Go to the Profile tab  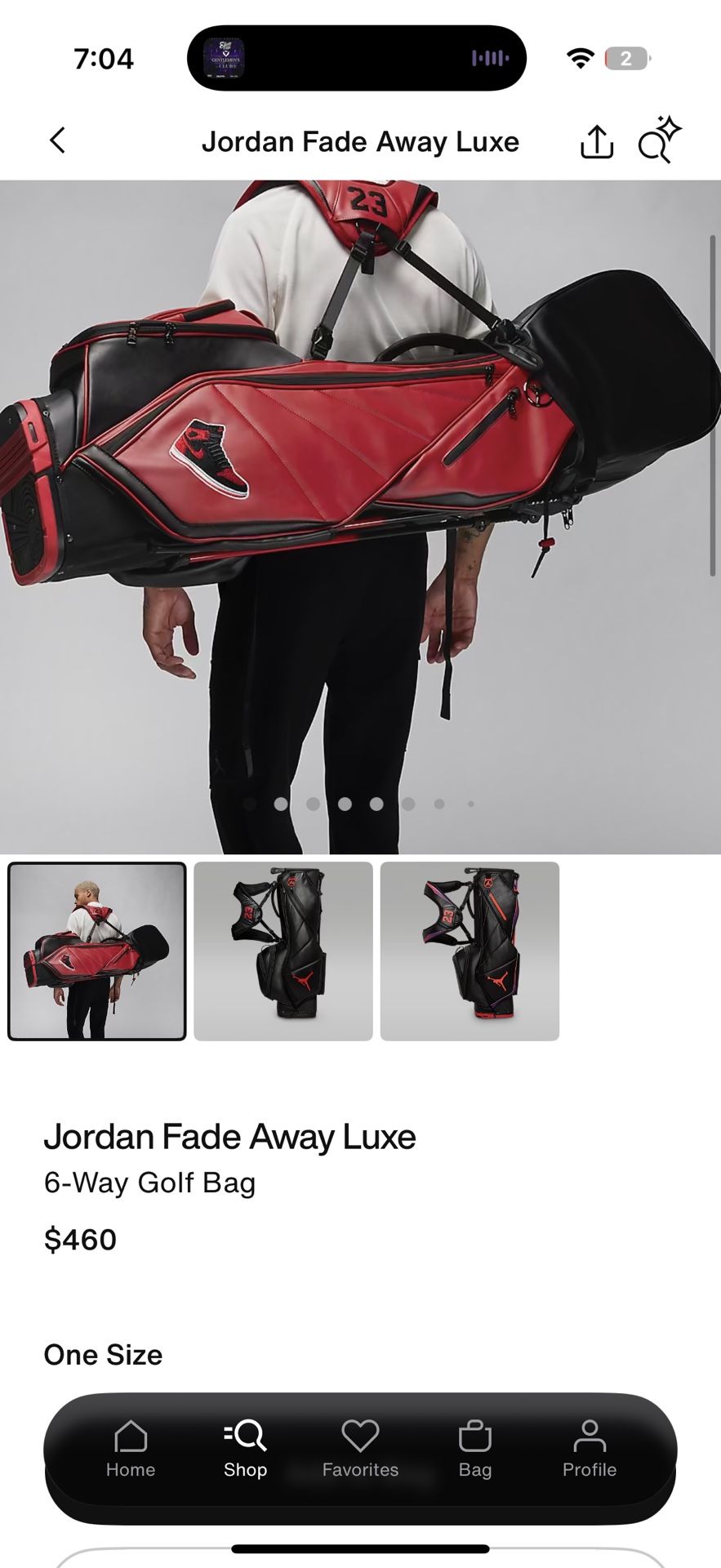[589, 1450]
